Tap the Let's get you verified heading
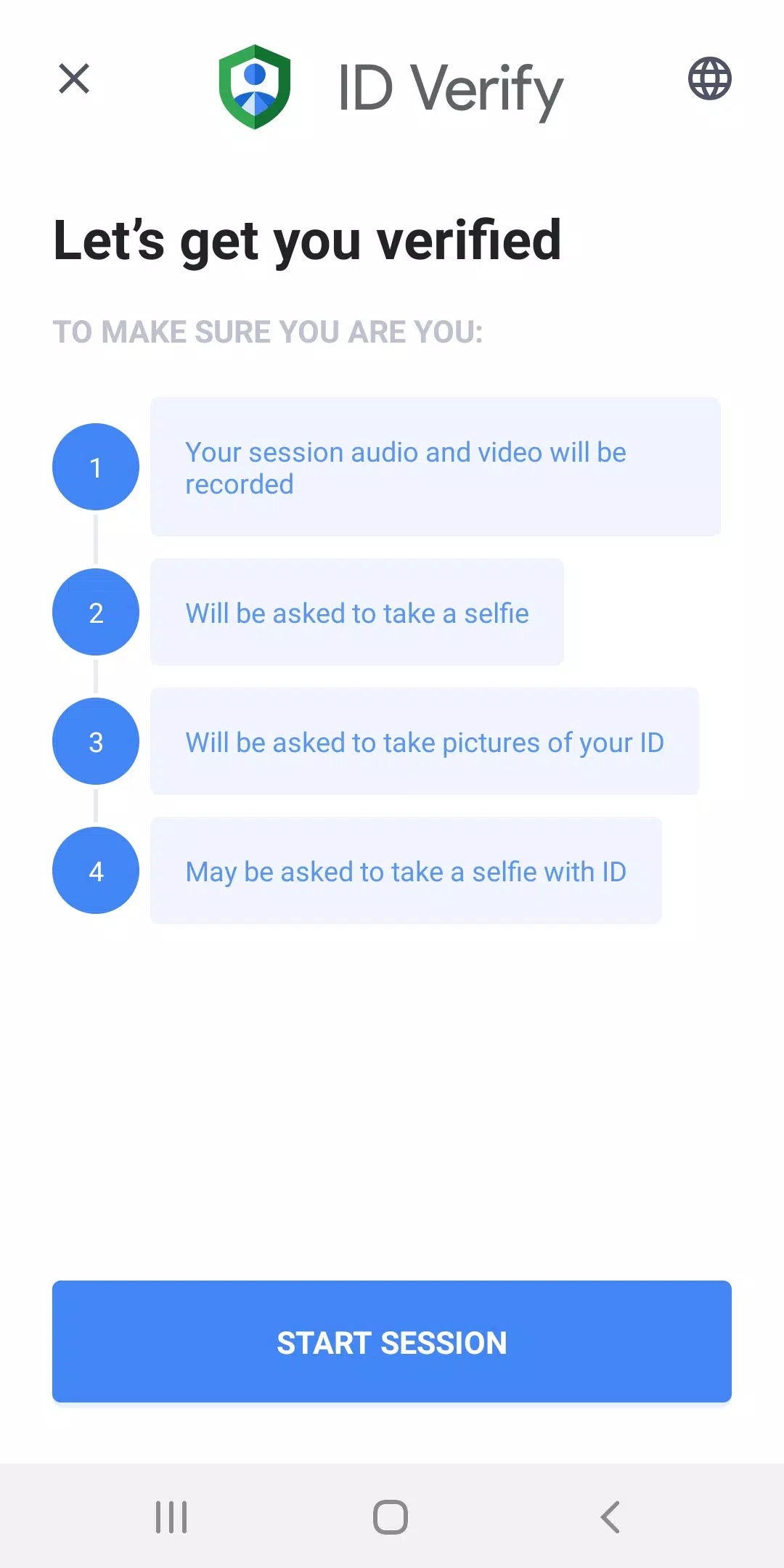Viewport: 784px width, 1568px height. (306, 242)
